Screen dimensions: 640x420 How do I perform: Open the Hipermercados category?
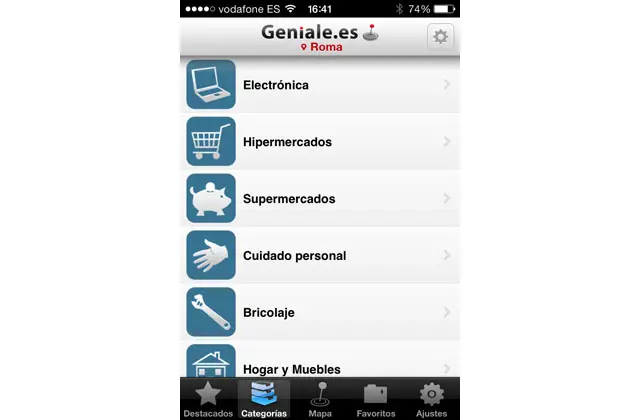(x=320, y=142)
